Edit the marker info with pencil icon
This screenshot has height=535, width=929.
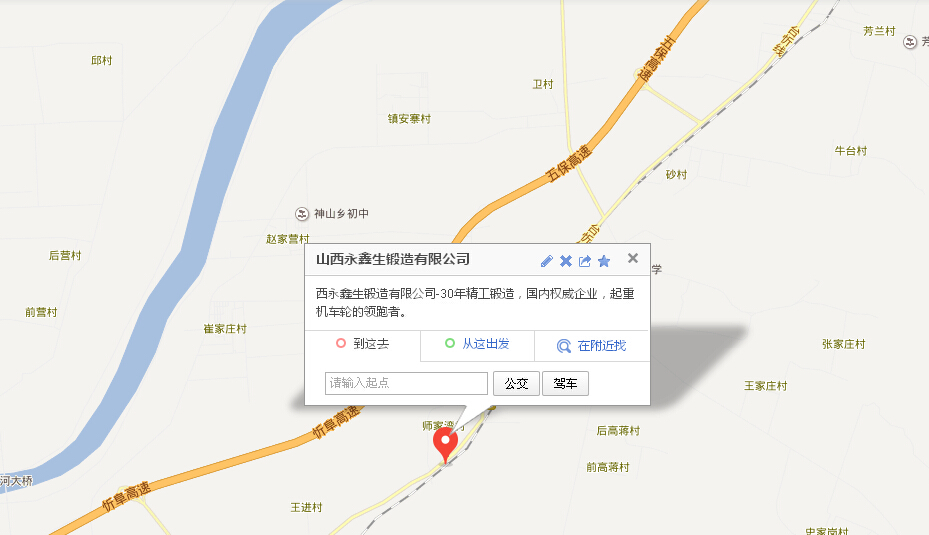(x=546, y=261)
